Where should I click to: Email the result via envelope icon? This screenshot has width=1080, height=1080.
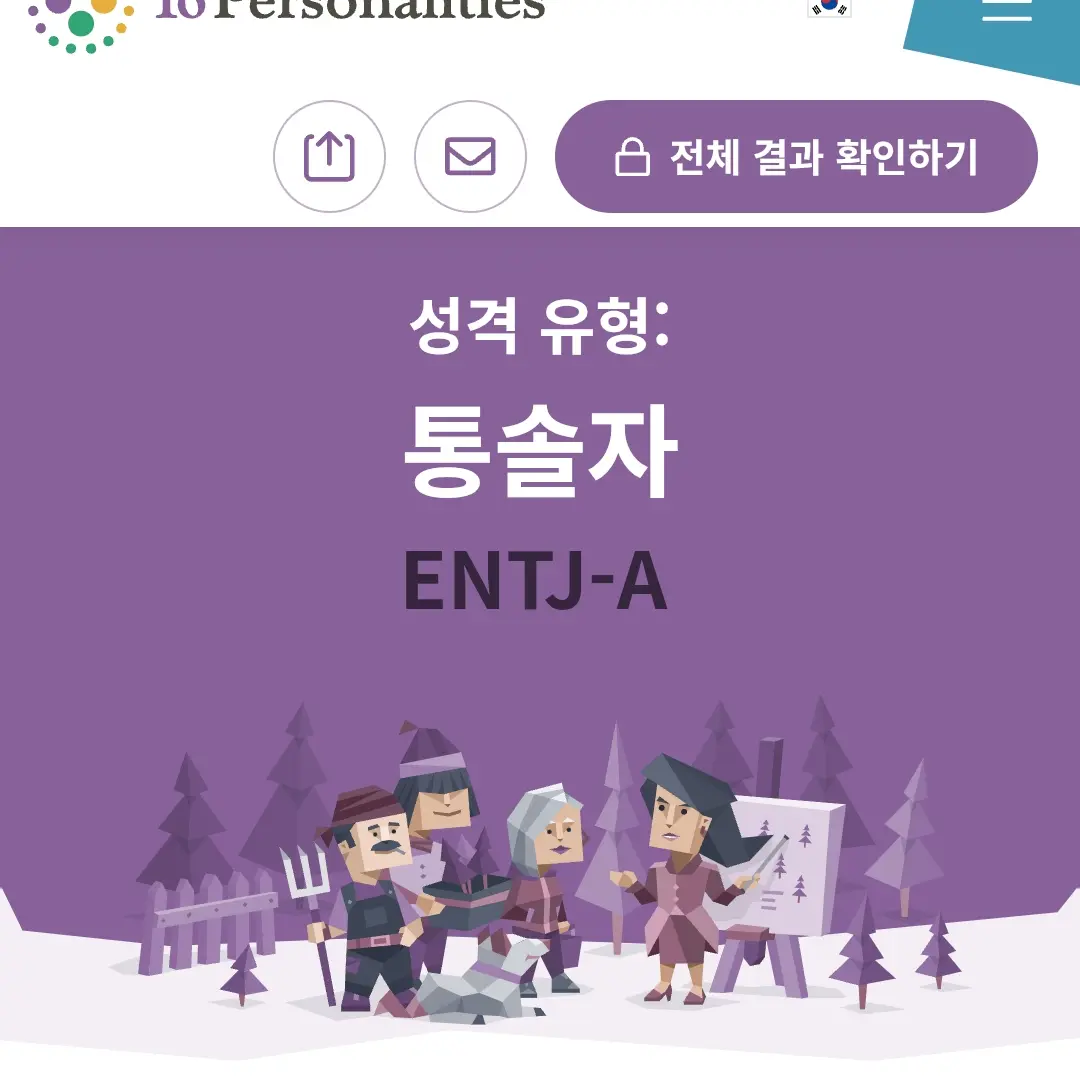pos(470,156)
